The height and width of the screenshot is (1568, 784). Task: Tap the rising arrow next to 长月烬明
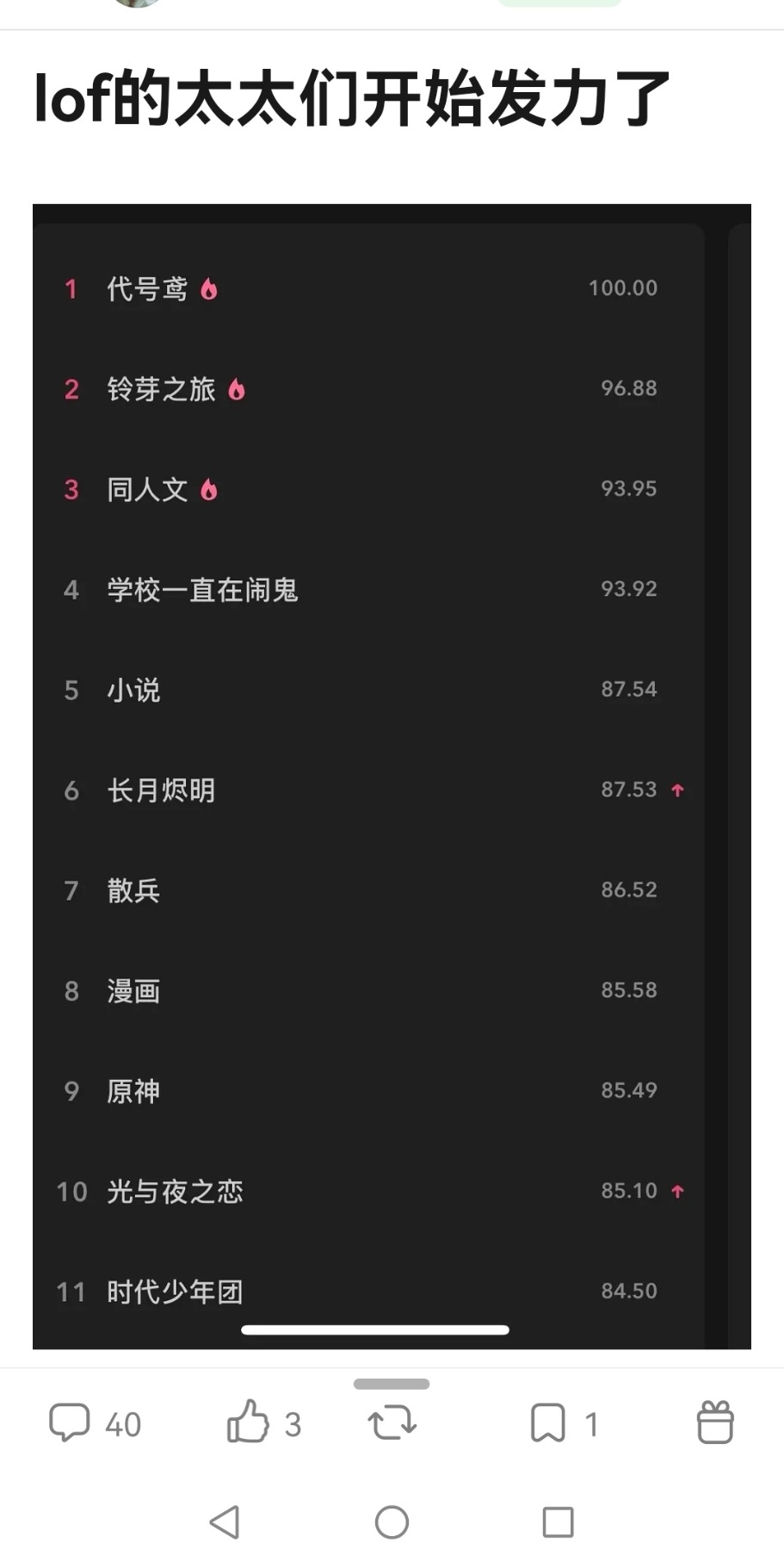point(679,790)
